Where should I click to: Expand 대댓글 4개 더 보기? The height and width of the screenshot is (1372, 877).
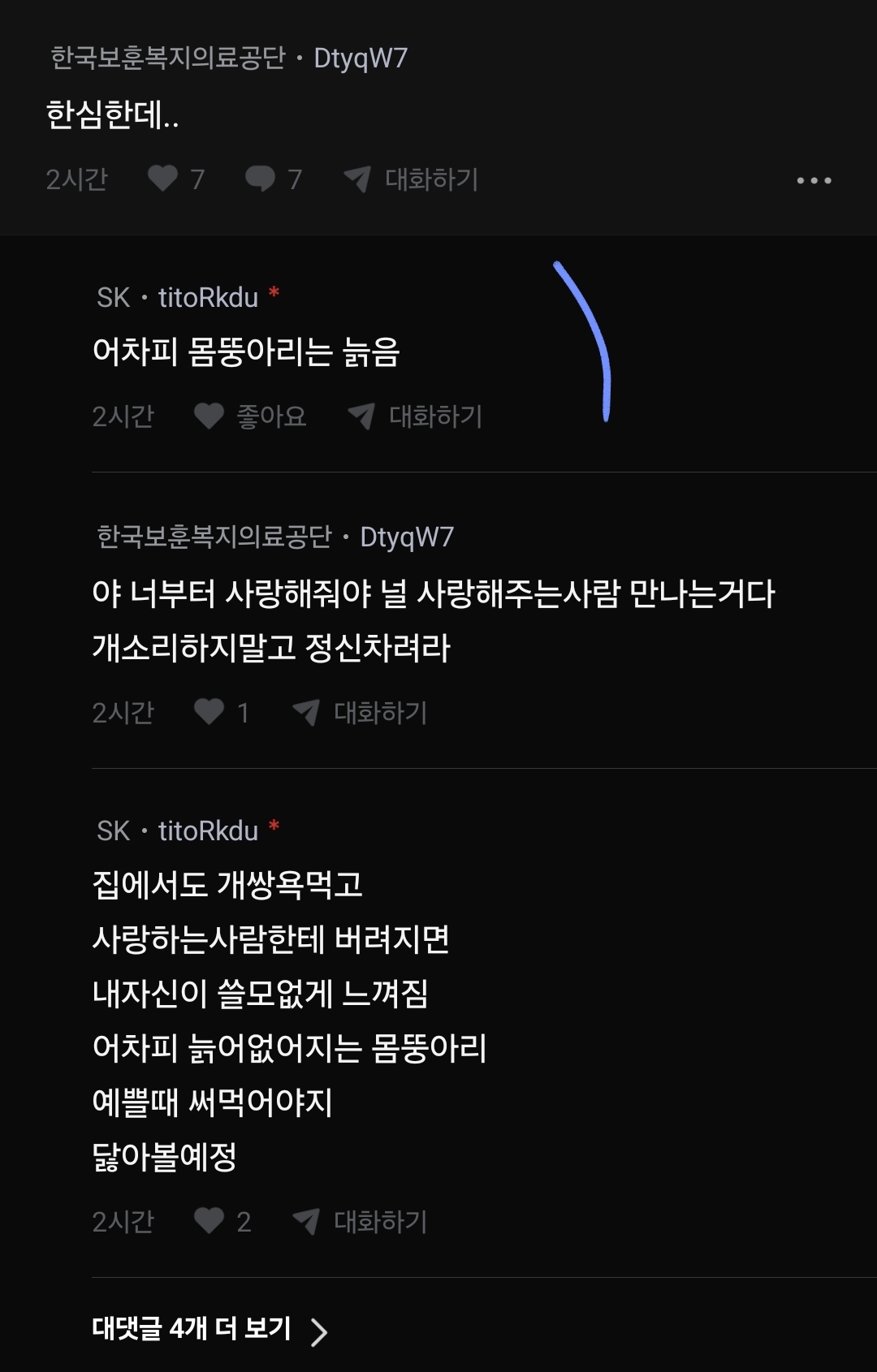210,1329
